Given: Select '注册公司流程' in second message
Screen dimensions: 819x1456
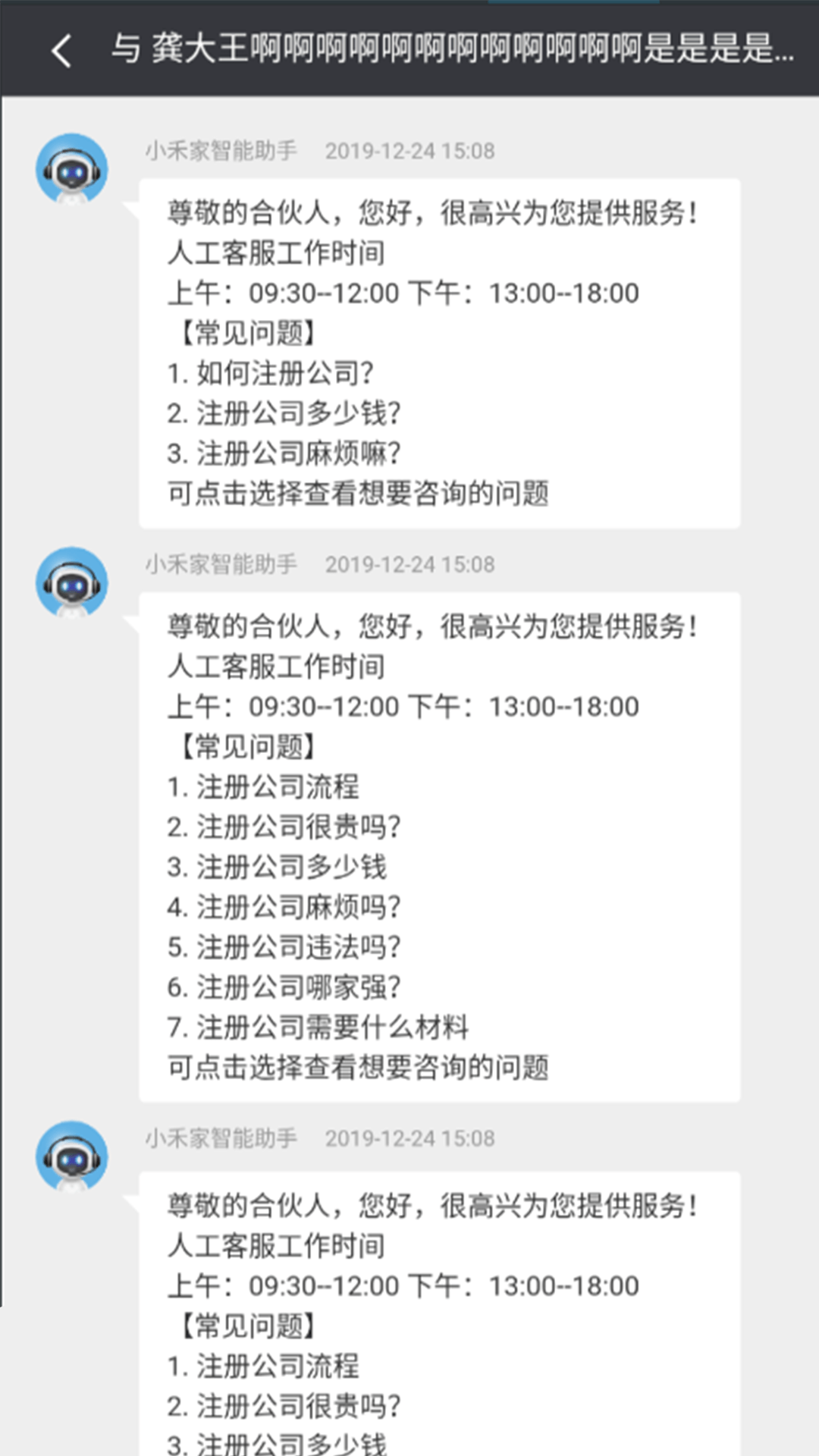Looking at the screenshot, I should pos(264,787).
